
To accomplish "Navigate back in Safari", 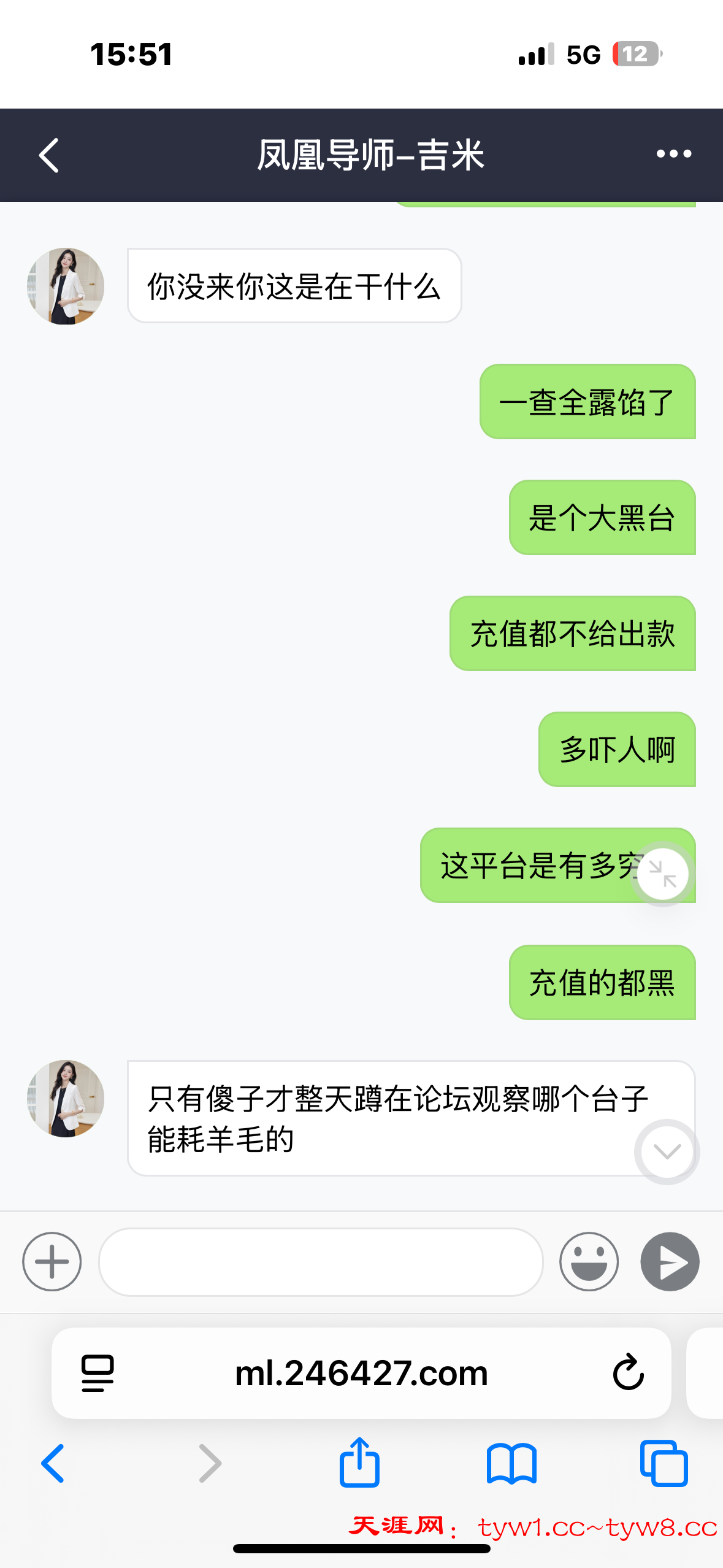I will coord(53,1463).
